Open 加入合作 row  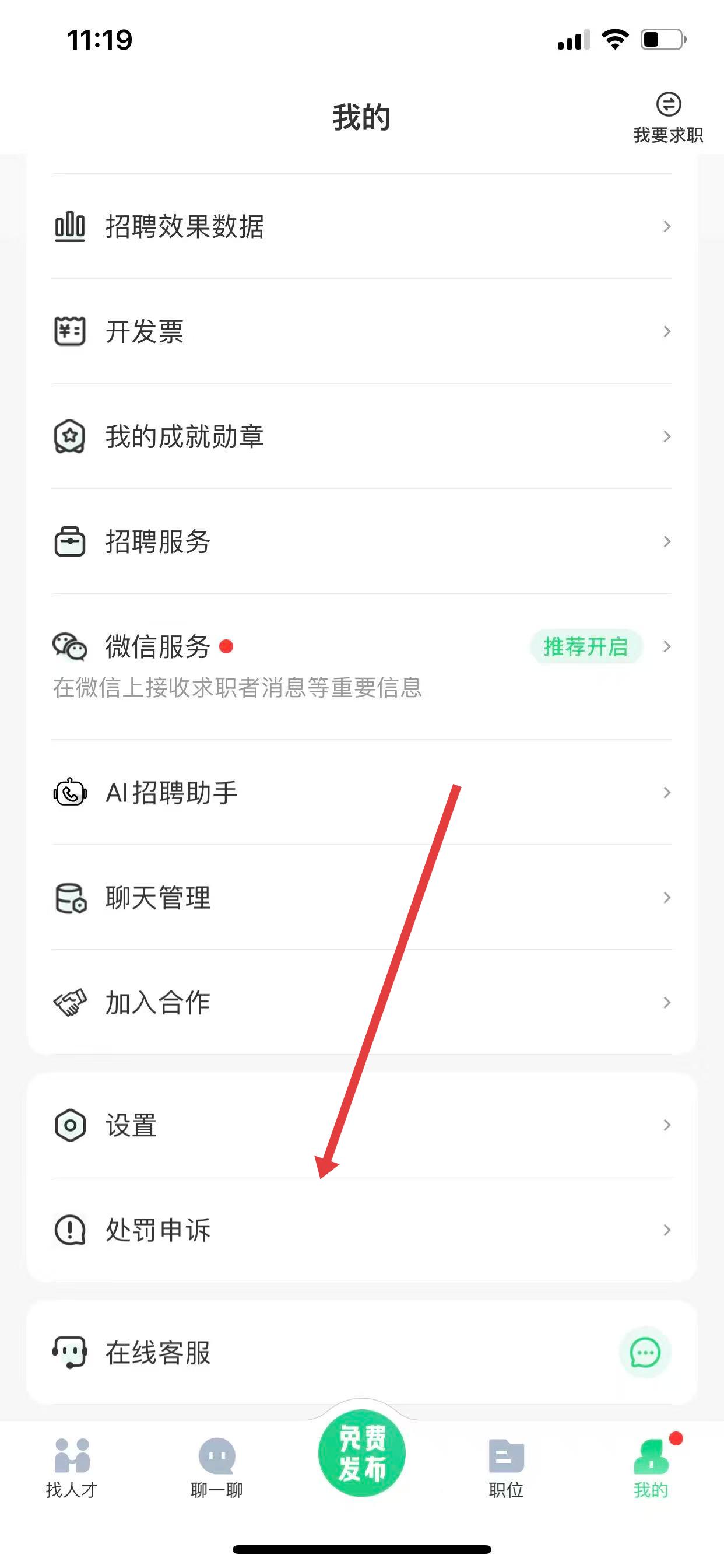click(x=361, y=1003)
